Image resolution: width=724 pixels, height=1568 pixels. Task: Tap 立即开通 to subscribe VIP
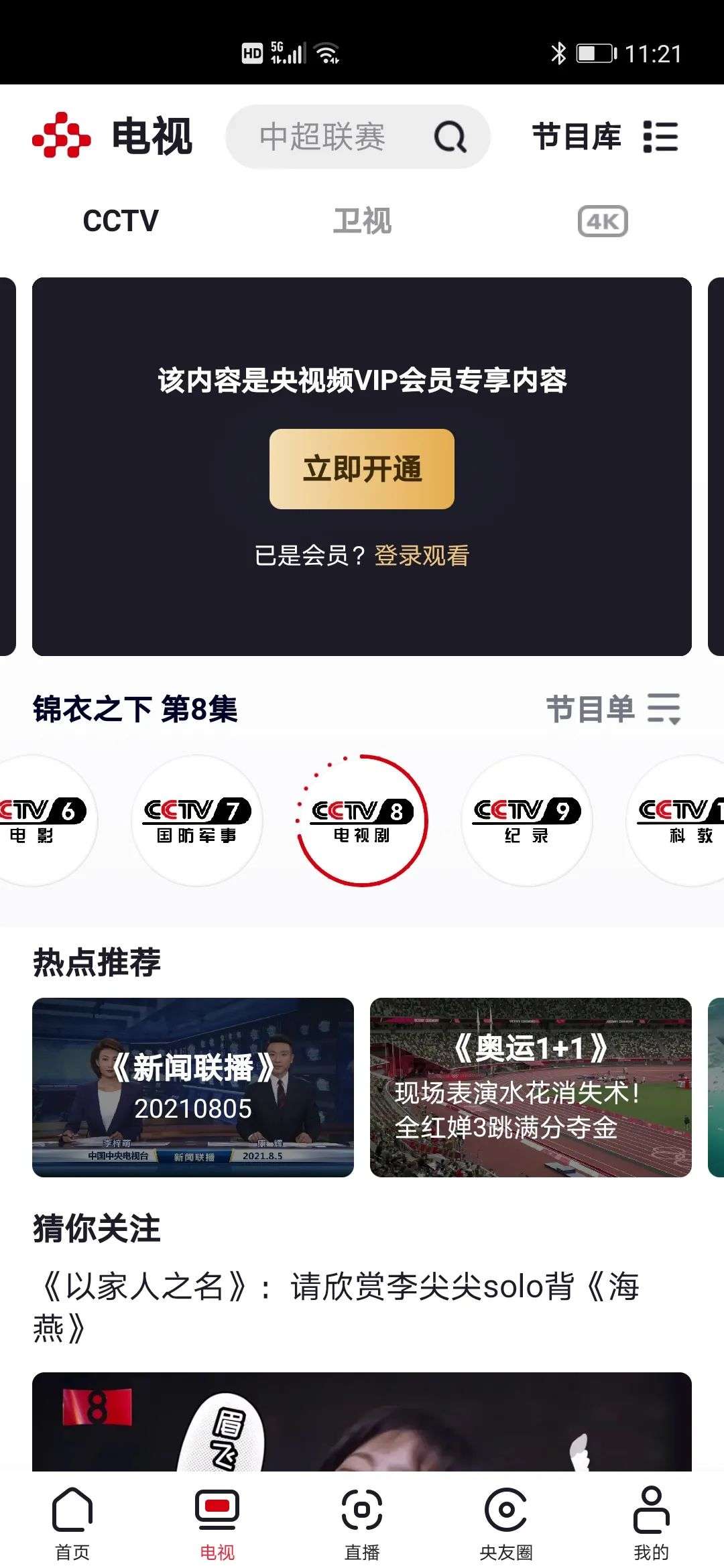[x=362, y=469]
